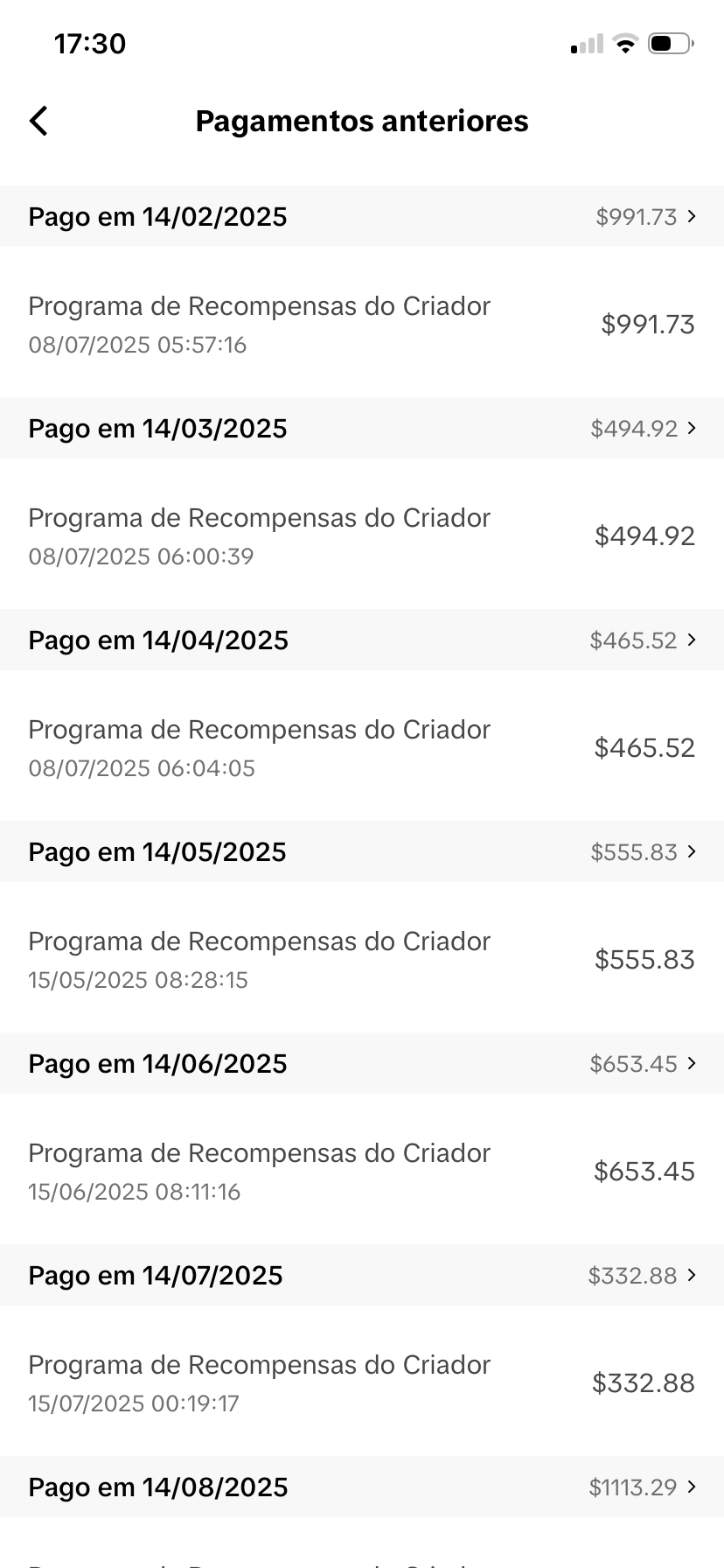The image size is (724, 1568).
Task: Open payment details for 14/02/2025
Action: pos(362,216)
